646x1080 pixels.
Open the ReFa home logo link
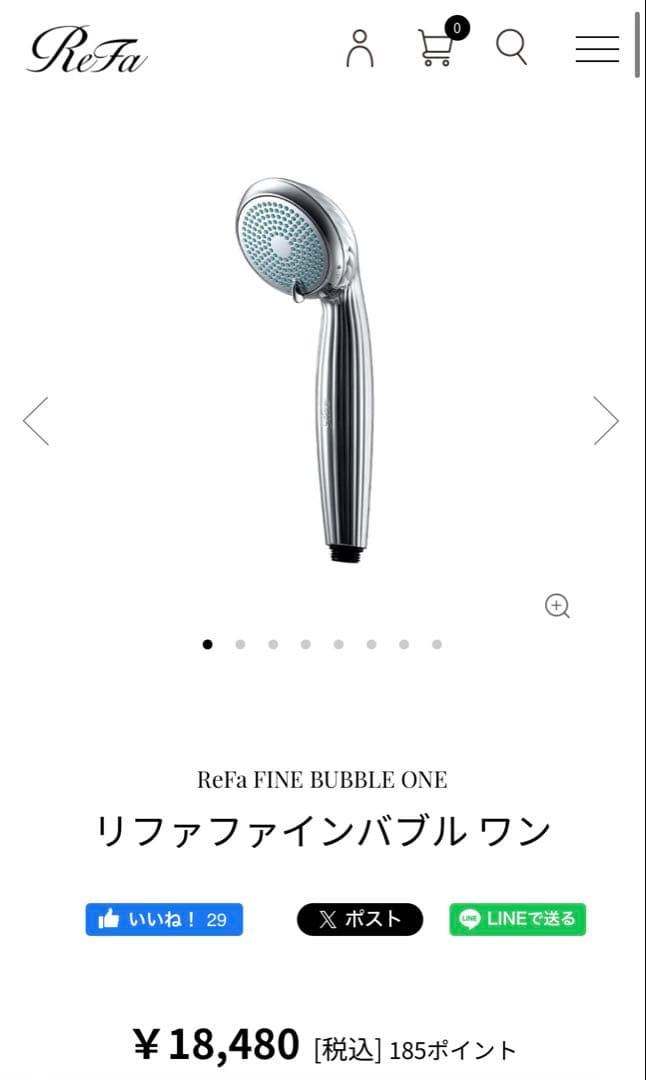pos(87,49)
